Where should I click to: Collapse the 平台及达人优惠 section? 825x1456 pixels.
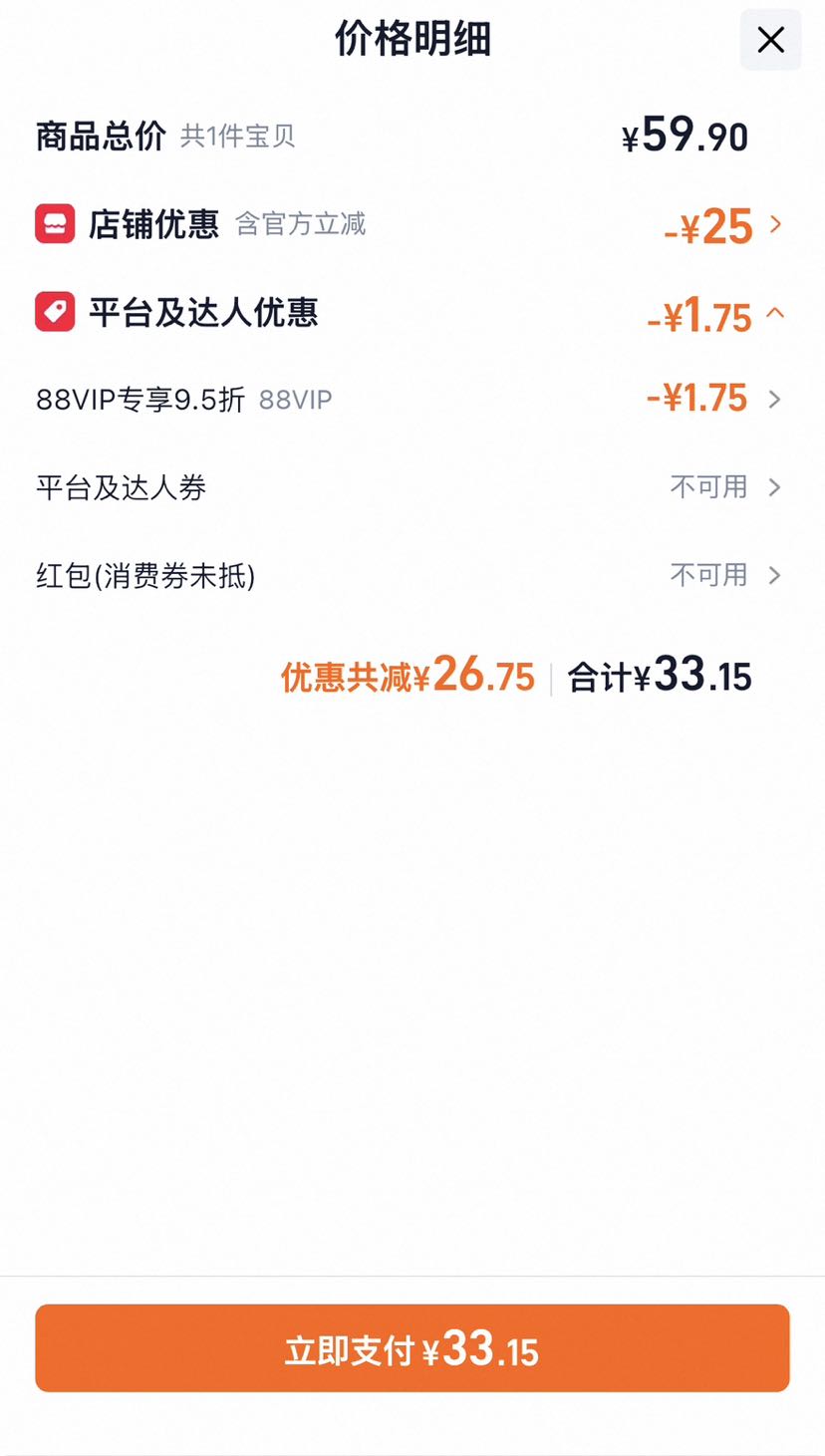tap(412, 314)
